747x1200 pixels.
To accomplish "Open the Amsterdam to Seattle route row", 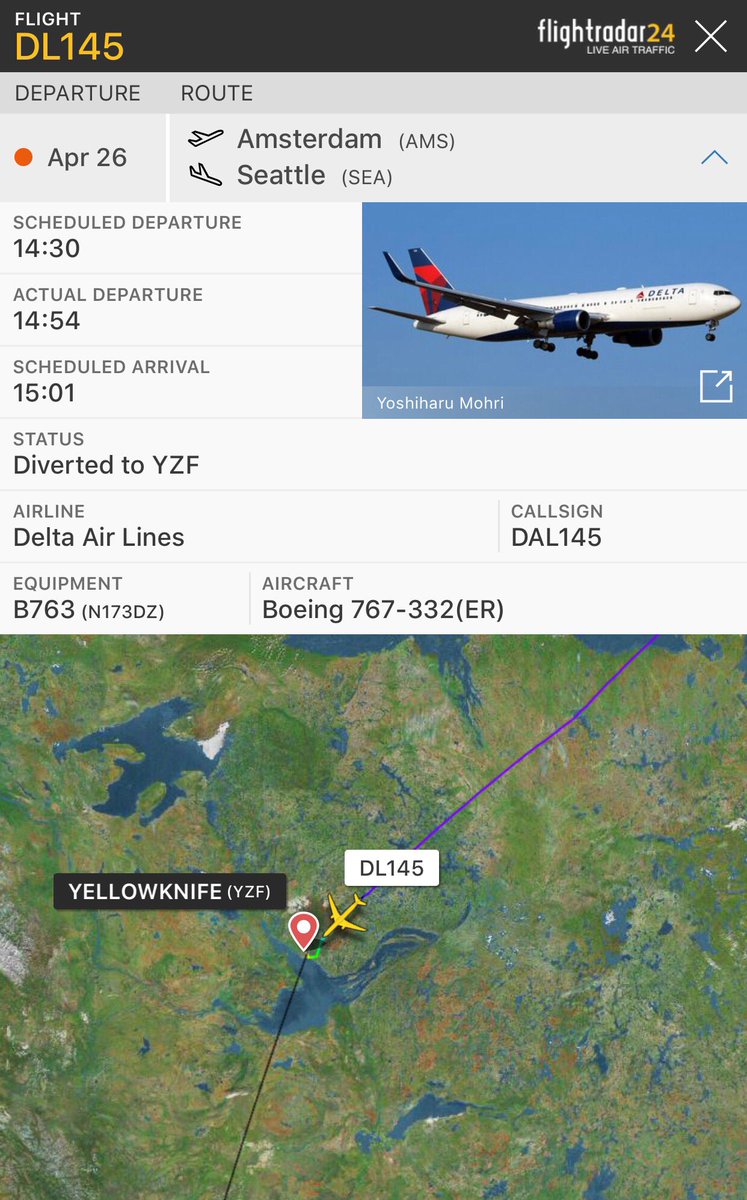I will coord(440,158).
